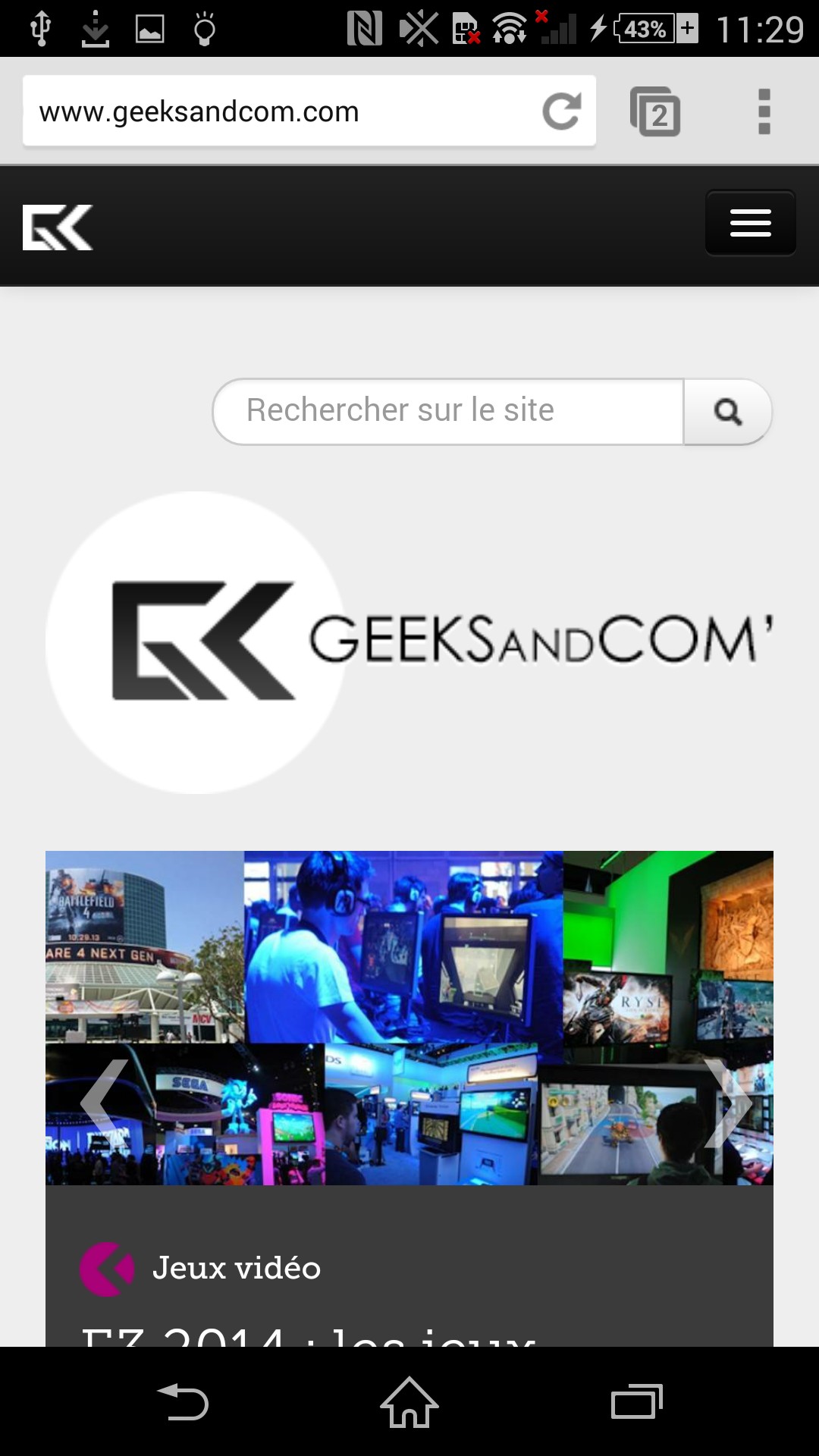Tap the browser URL address bar
This screenshot has height=1456, width=819.
point(281,111)
